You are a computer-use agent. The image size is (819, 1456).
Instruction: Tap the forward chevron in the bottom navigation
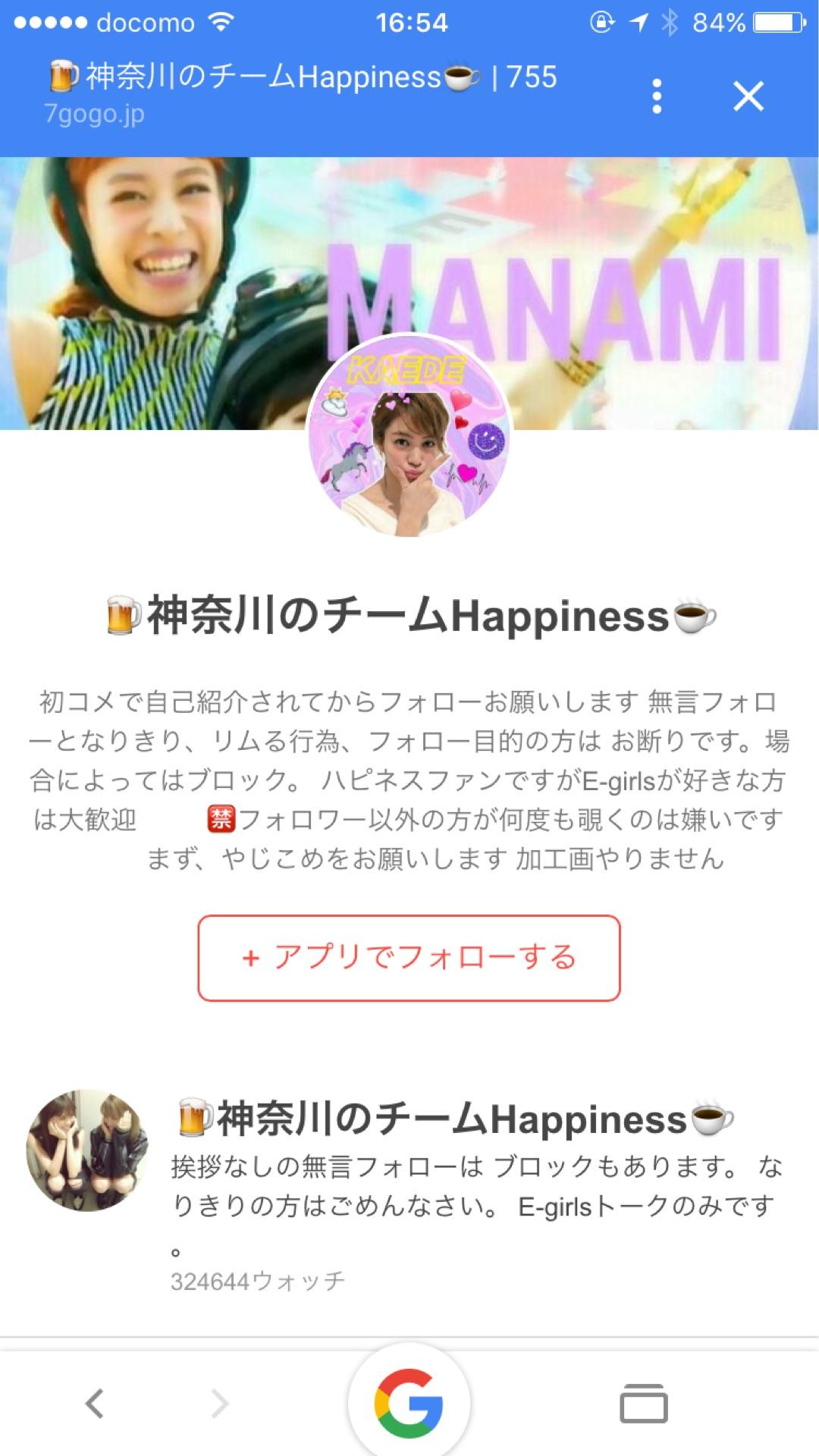pos(218,1401)
